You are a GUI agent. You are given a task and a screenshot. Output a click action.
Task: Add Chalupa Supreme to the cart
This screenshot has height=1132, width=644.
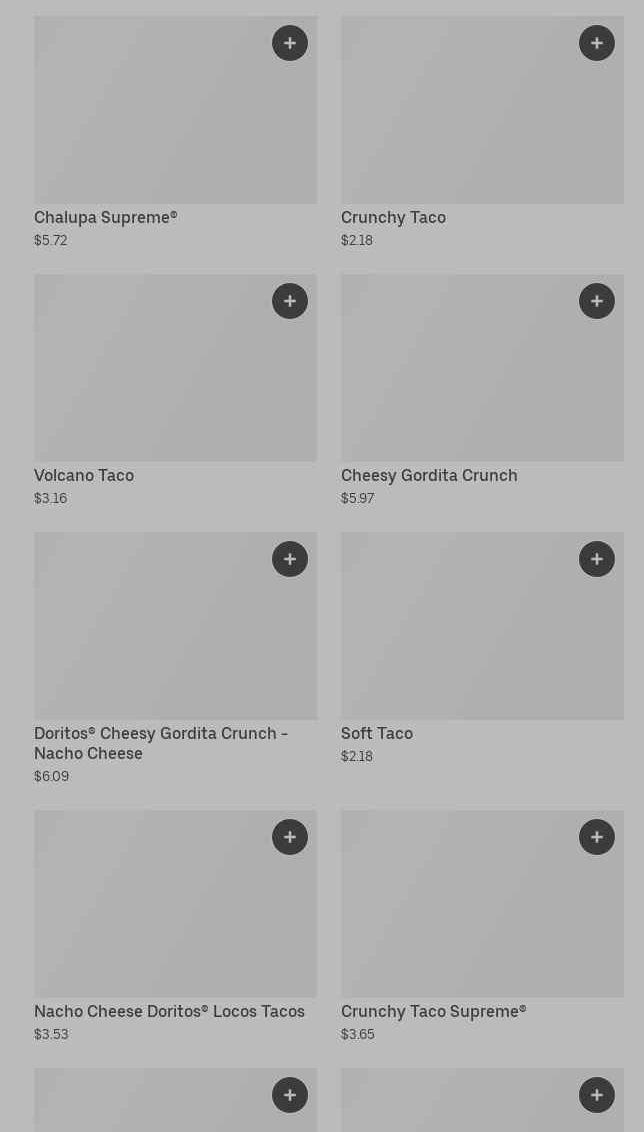point(290,43)
